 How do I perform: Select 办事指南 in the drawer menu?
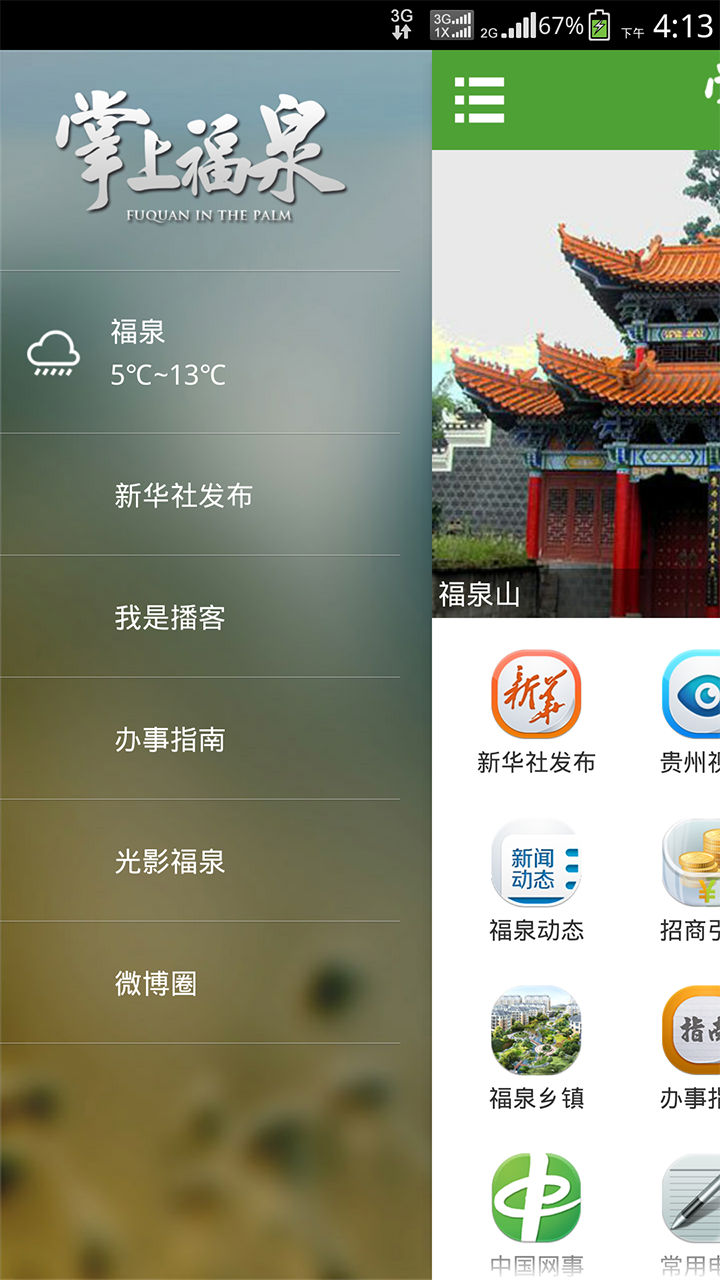pyautogui.click(x=200, y=739)
